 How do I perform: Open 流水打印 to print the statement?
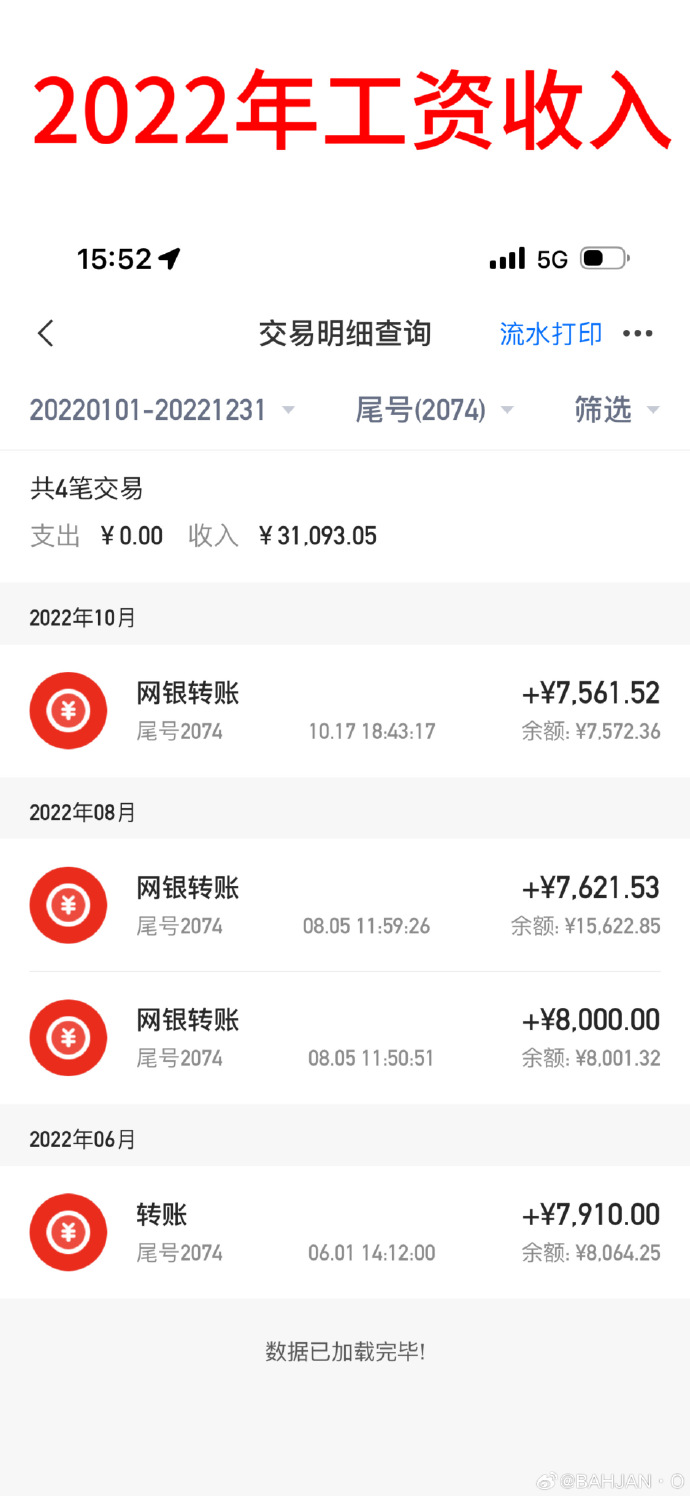tap(551, 334)
